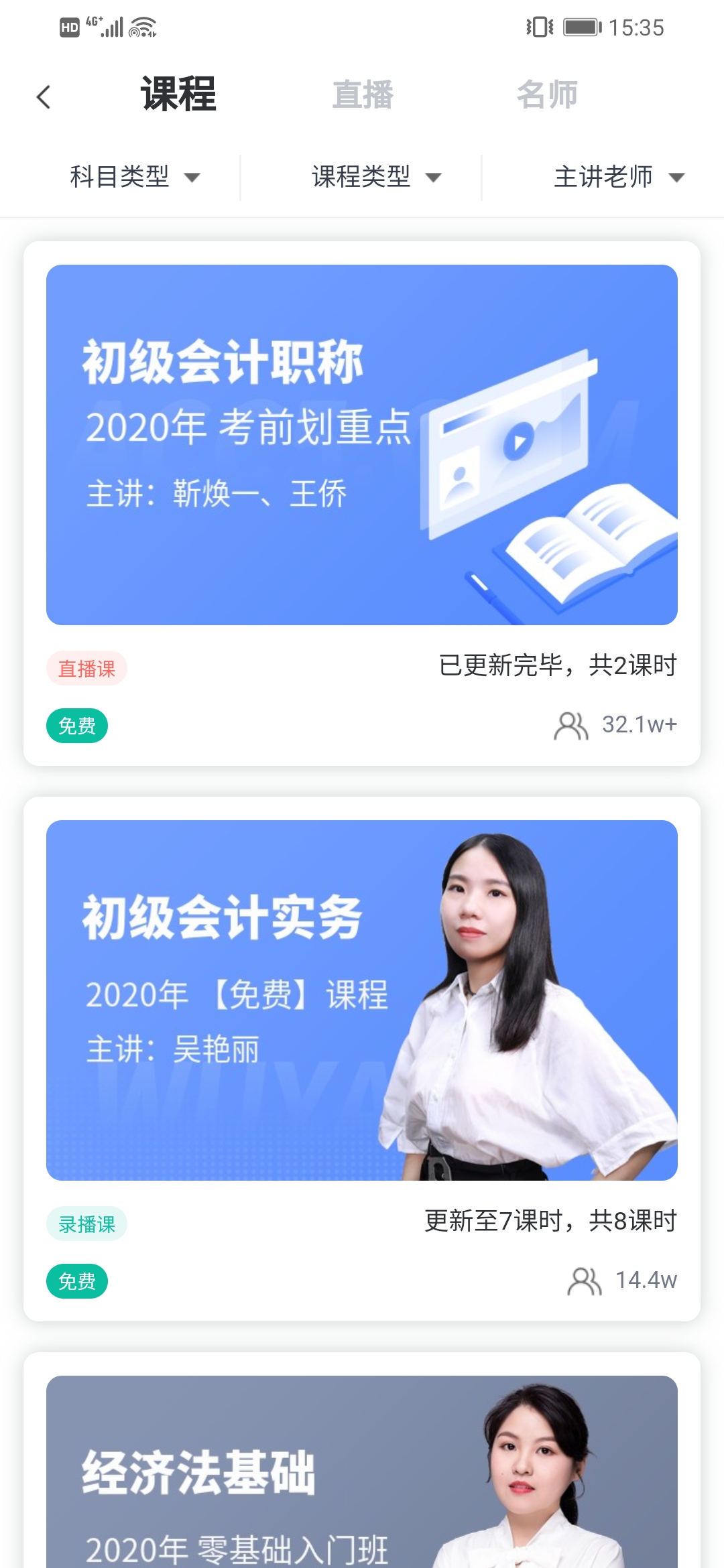724x1568 pixels.
Task: Select the 课程 tab
Action: point(178,94)
